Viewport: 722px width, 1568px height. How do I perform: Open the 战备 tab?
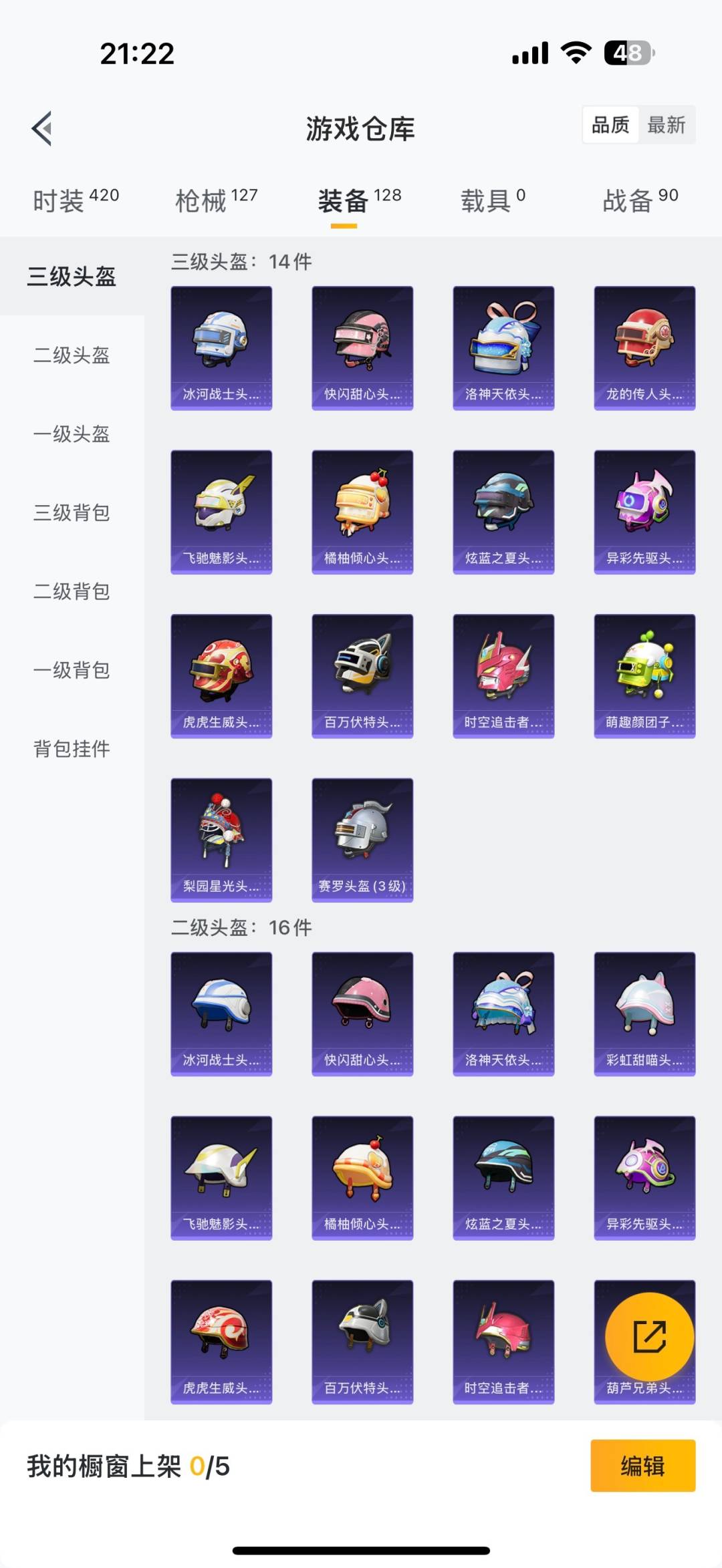pyautogui.click(x=640, y=200)
